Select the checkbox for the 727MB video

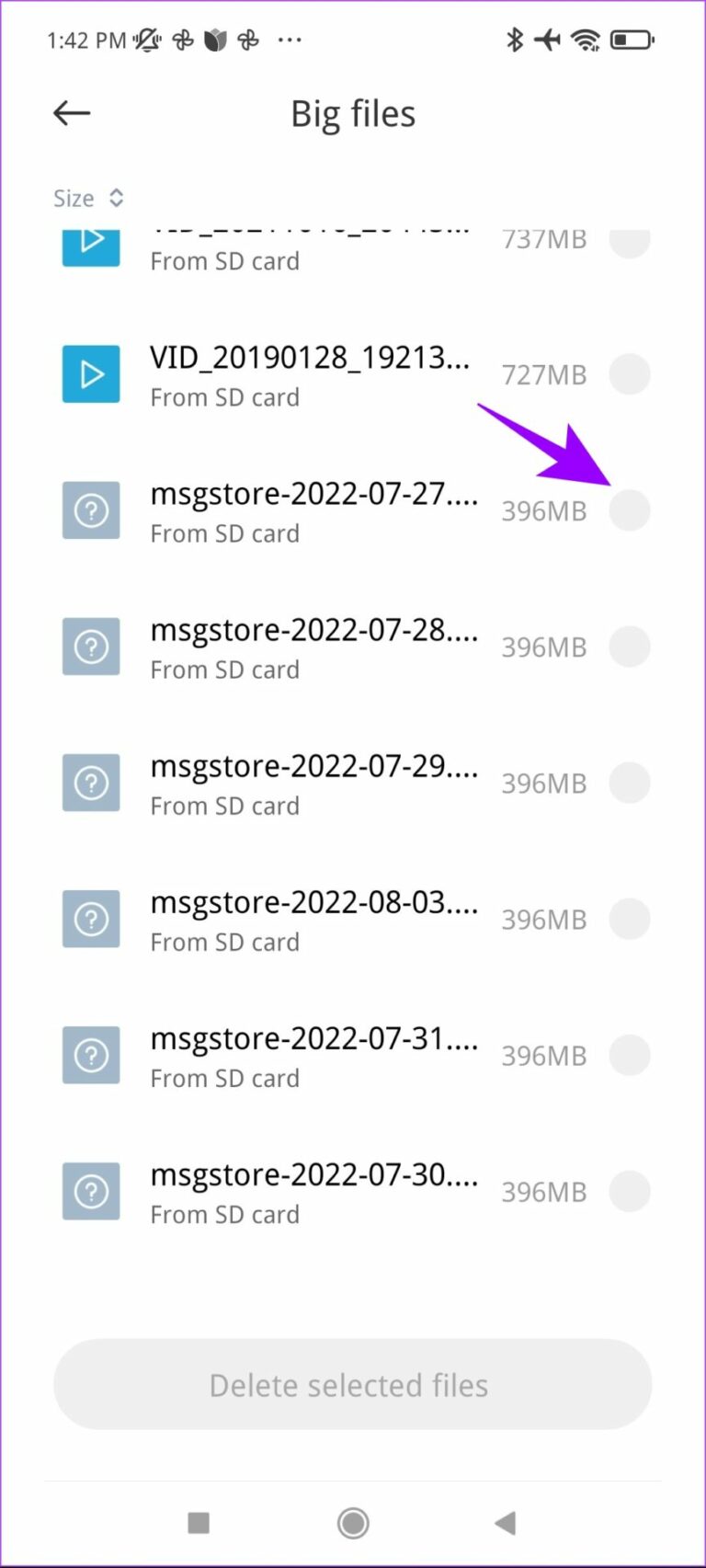coord(630,373)
